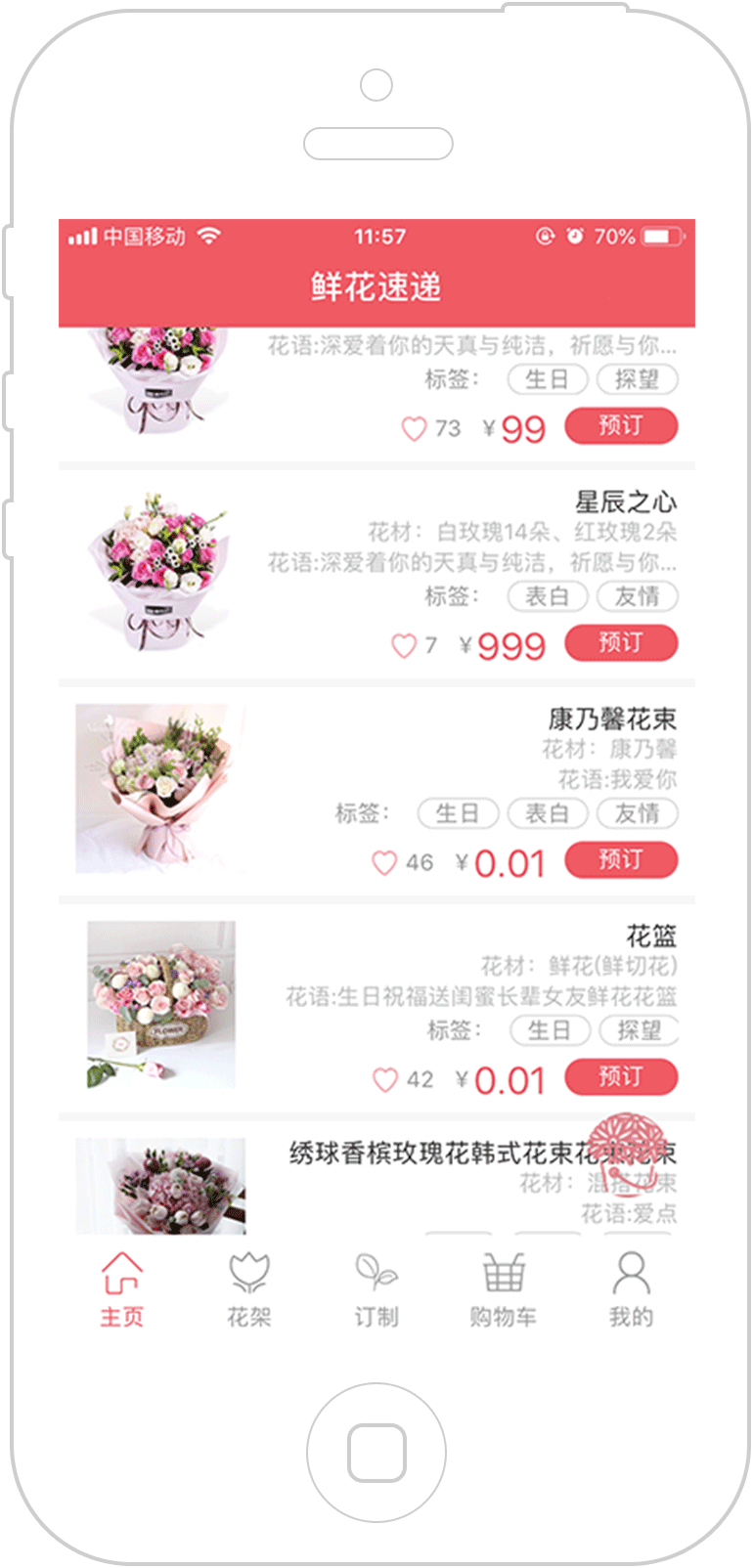Go to 购物车 shopping cart tab
The image size is (753, 1568).
[x=503, y=1288]
